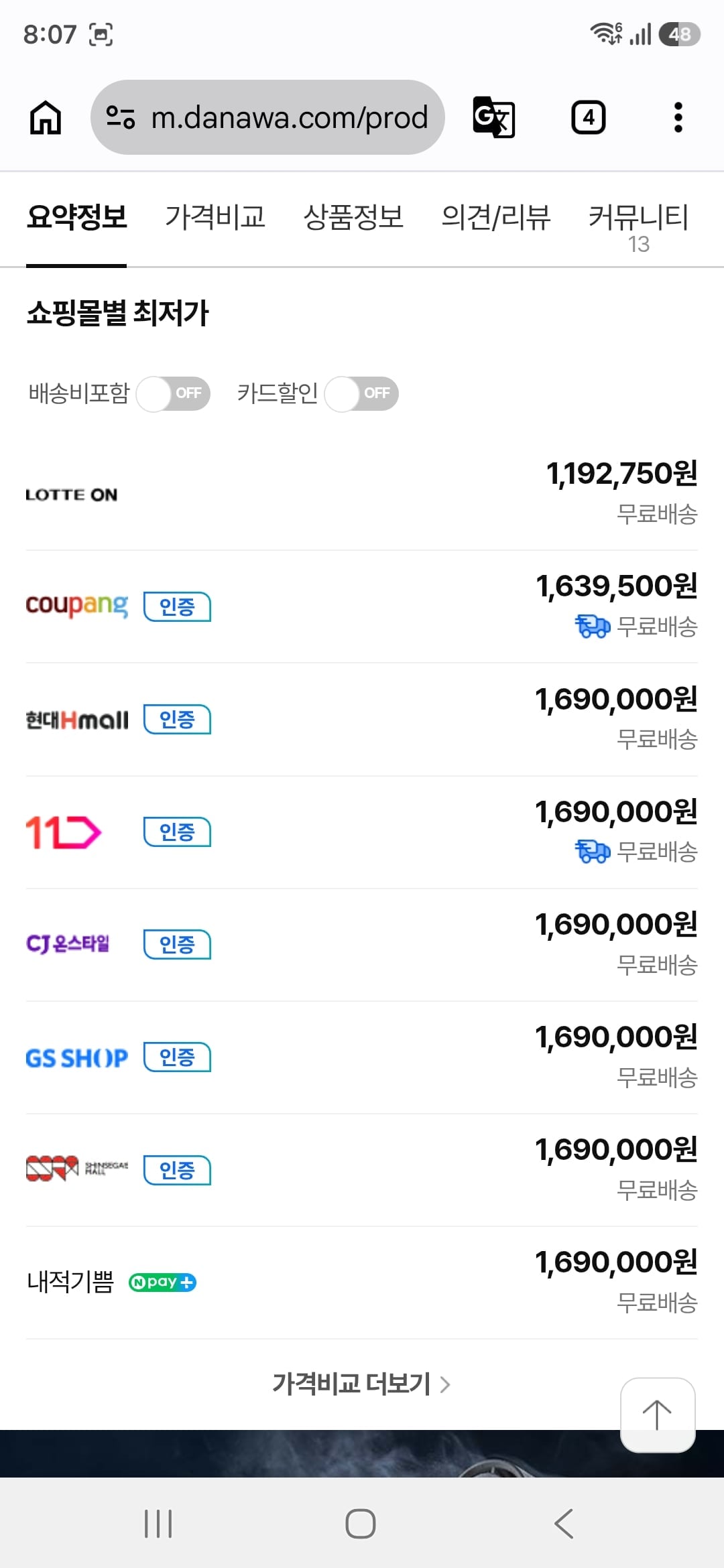Viewport: 724px width, 1568px height.
Task: Tap 가격비교 더보기 to see more prices
Action: [361, 1383]
